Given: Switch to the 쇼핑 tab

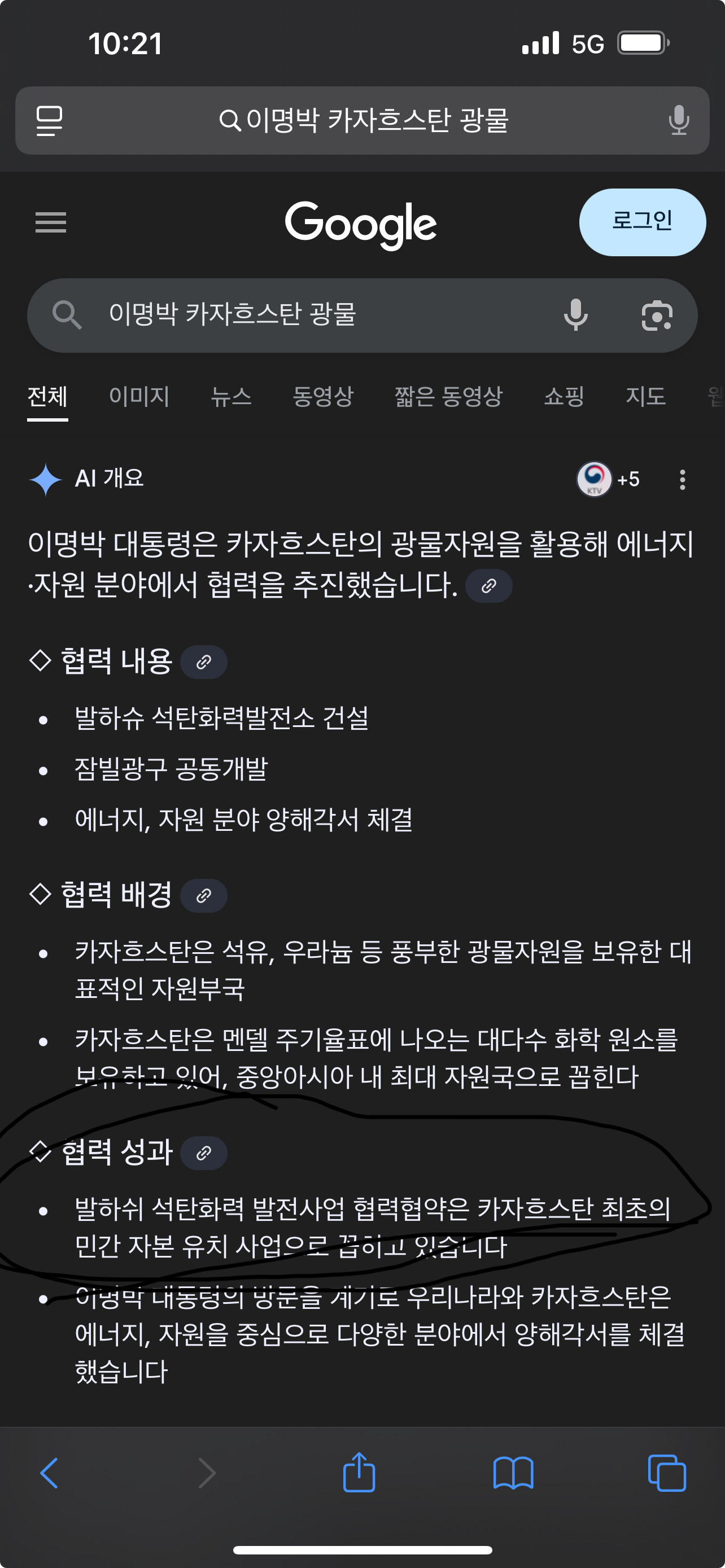Looking at the screenshot, I should (x=564, y=396).
